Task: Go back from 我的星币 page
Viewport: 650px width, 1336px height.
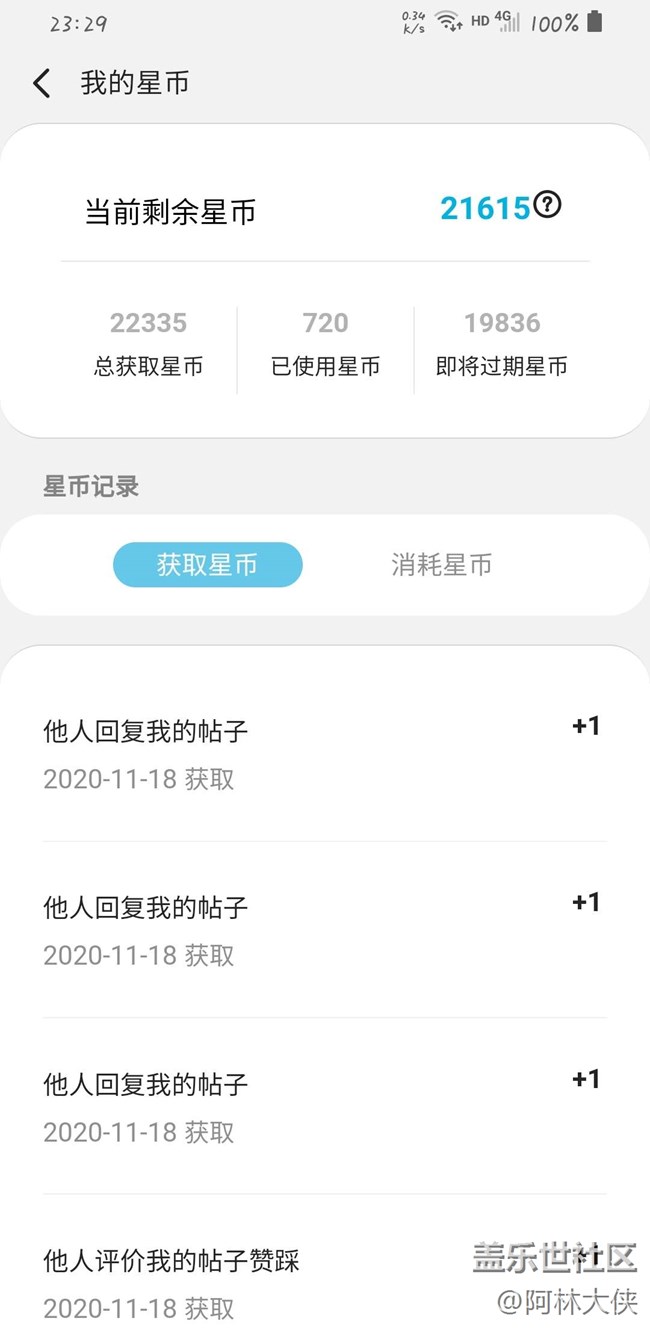Action: (41, 83)
